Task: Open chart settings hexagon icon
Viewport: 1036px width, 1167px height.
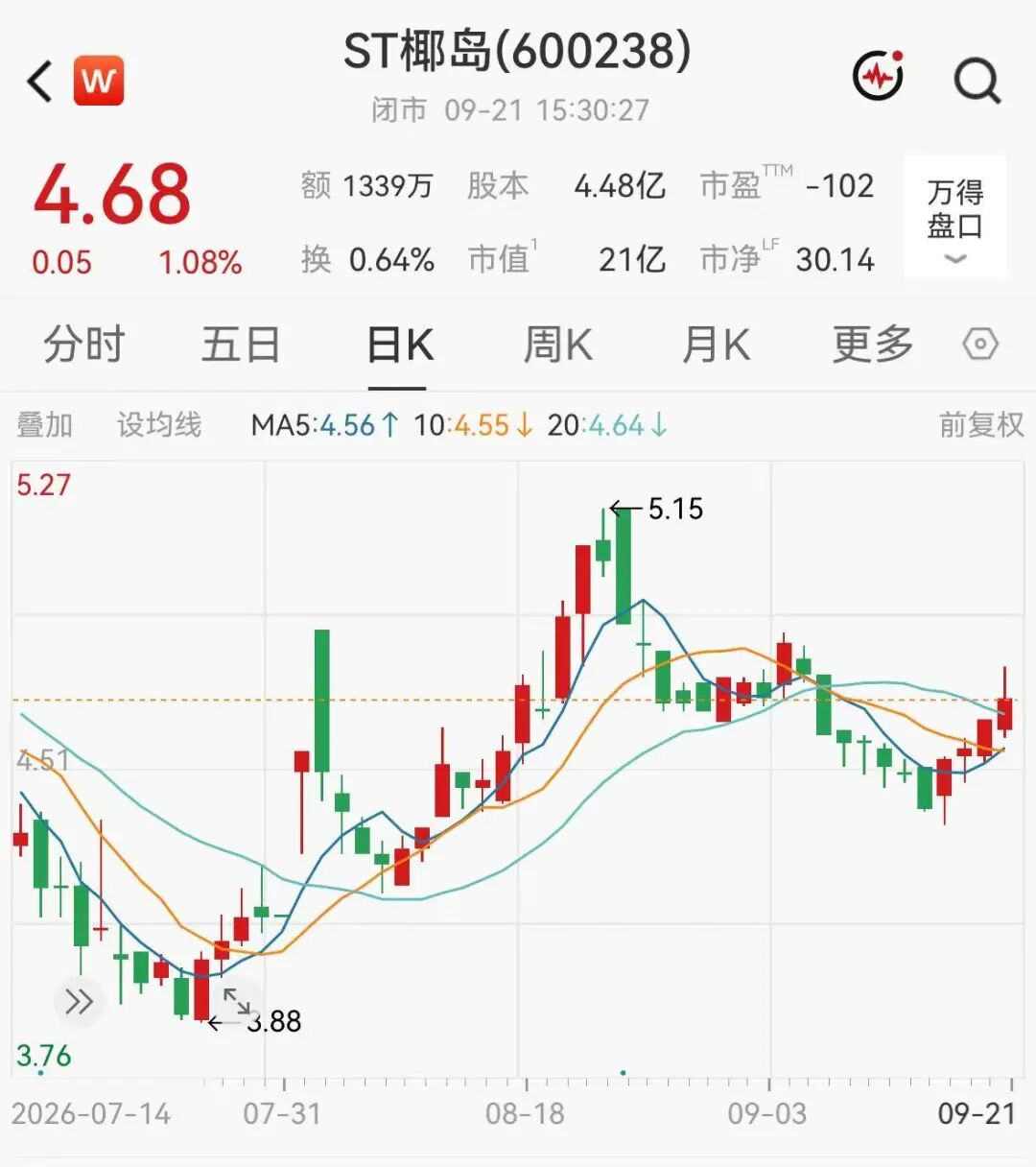Action: tap(980, 345)
